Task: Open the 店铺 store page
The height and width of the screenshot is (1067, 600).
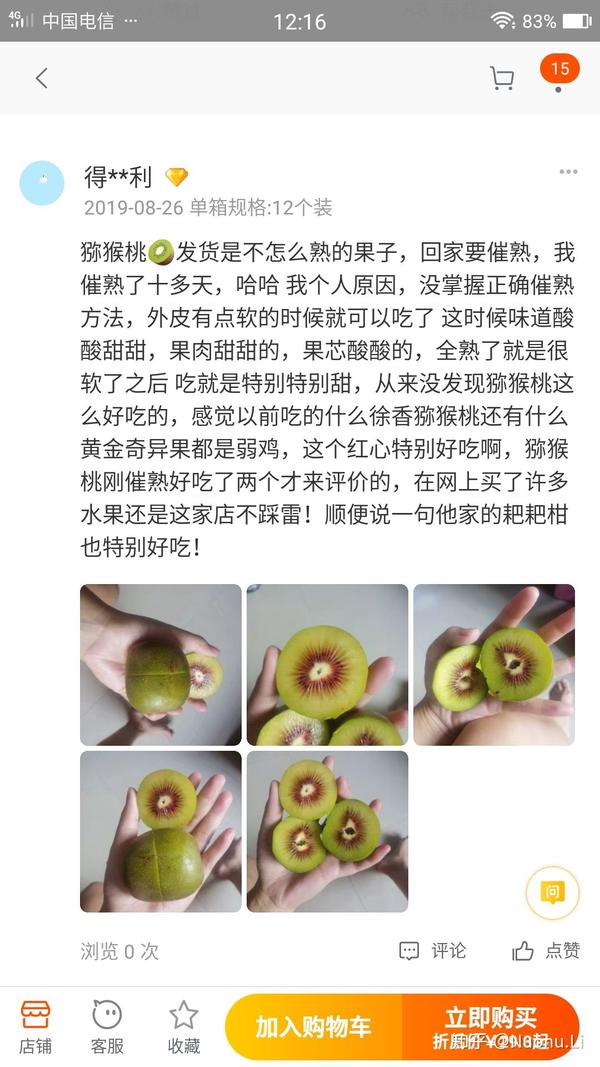Action: tap(36, 1026)
